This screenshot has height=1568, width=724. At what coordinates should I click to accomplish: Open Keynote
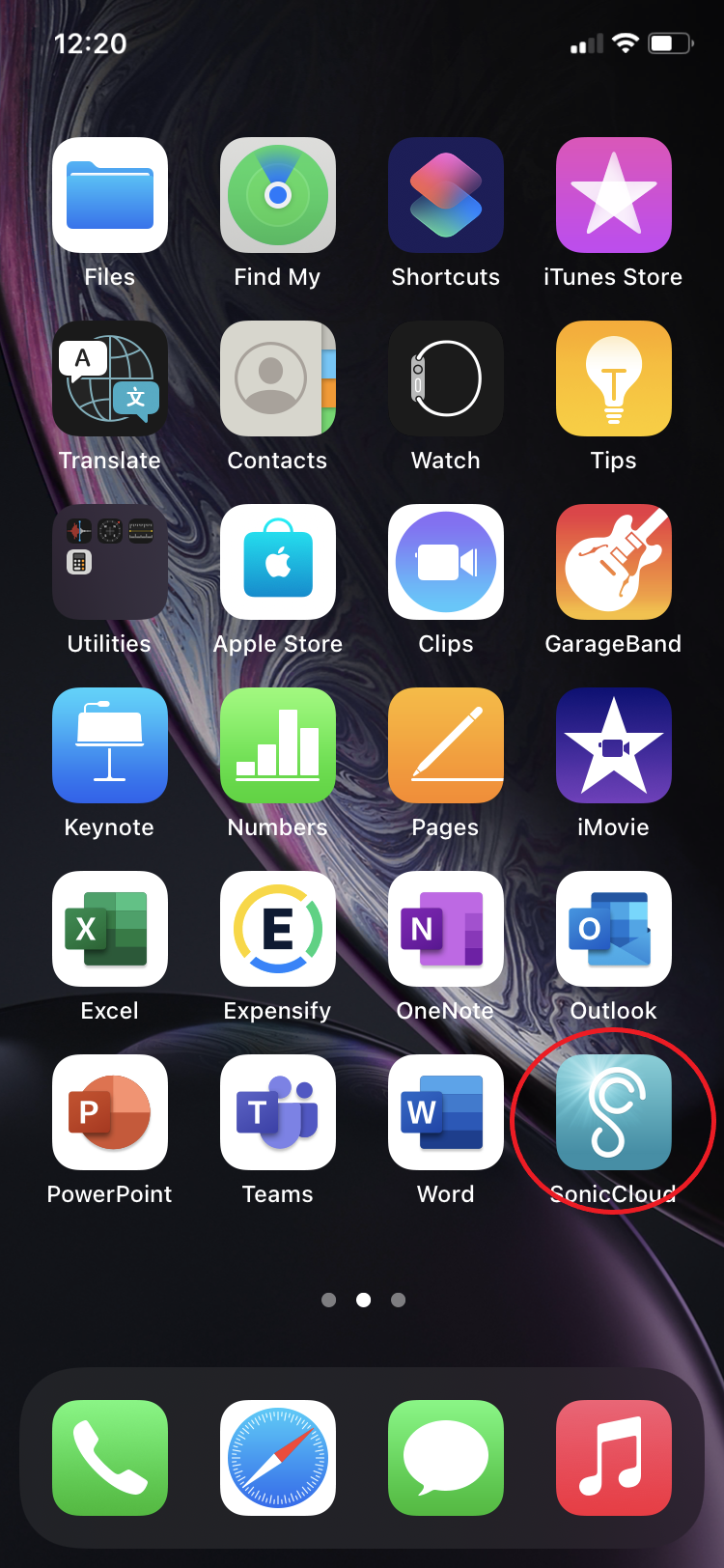click(110, 745)
